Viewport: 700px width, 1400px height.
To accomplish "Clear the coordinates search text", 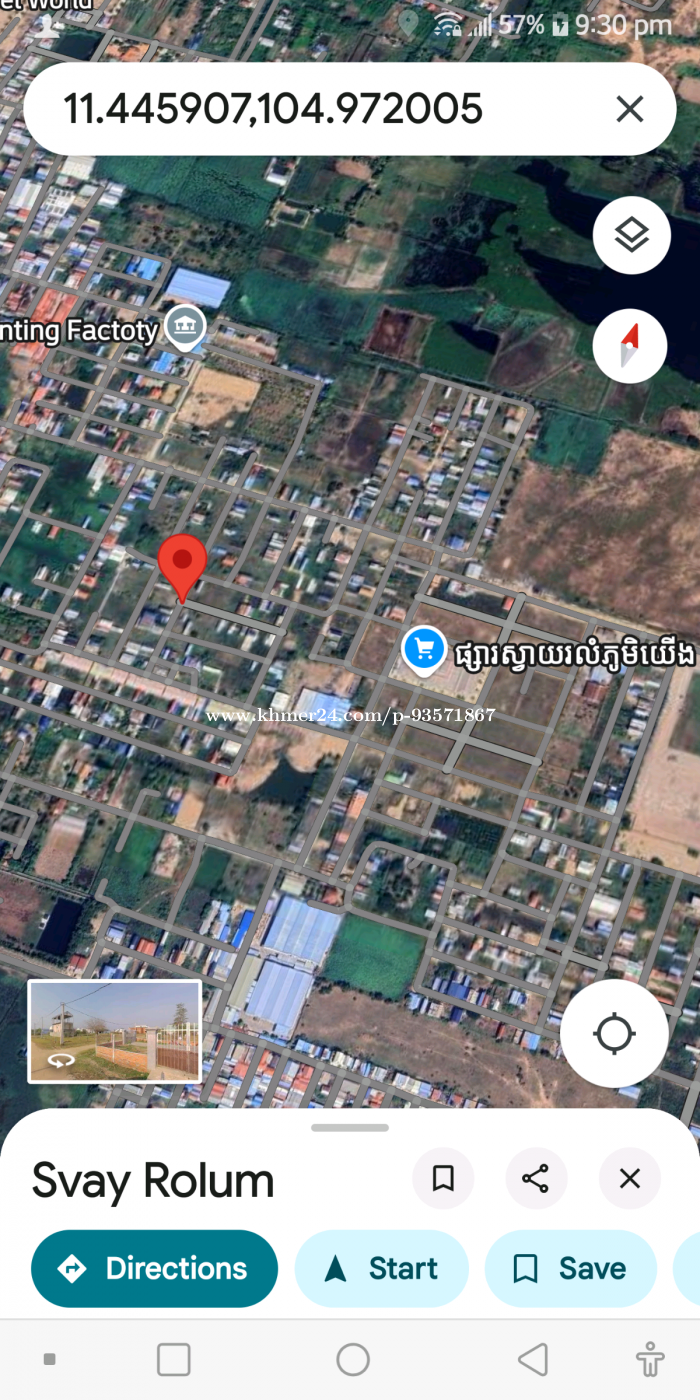I will [630, 109].
